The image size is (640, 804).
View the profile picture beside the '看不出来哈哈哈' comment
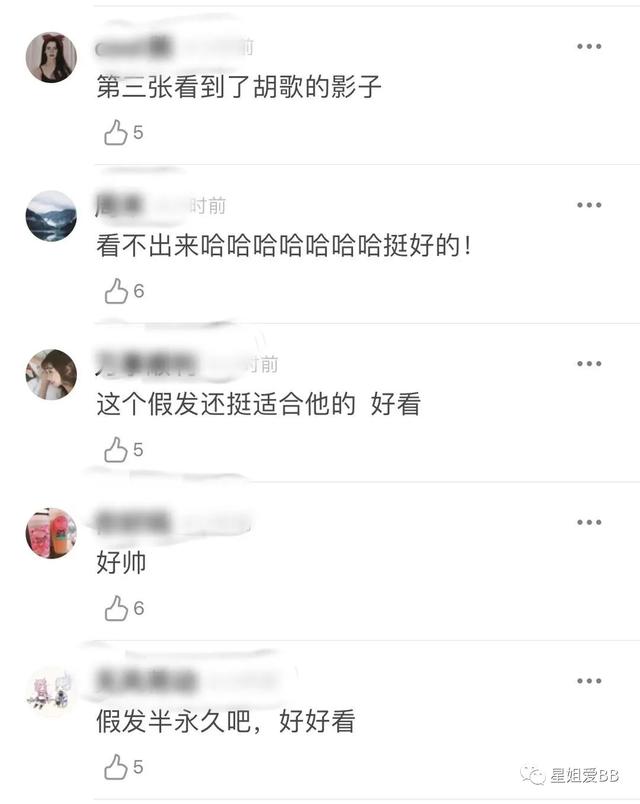[x=50, y=216]
